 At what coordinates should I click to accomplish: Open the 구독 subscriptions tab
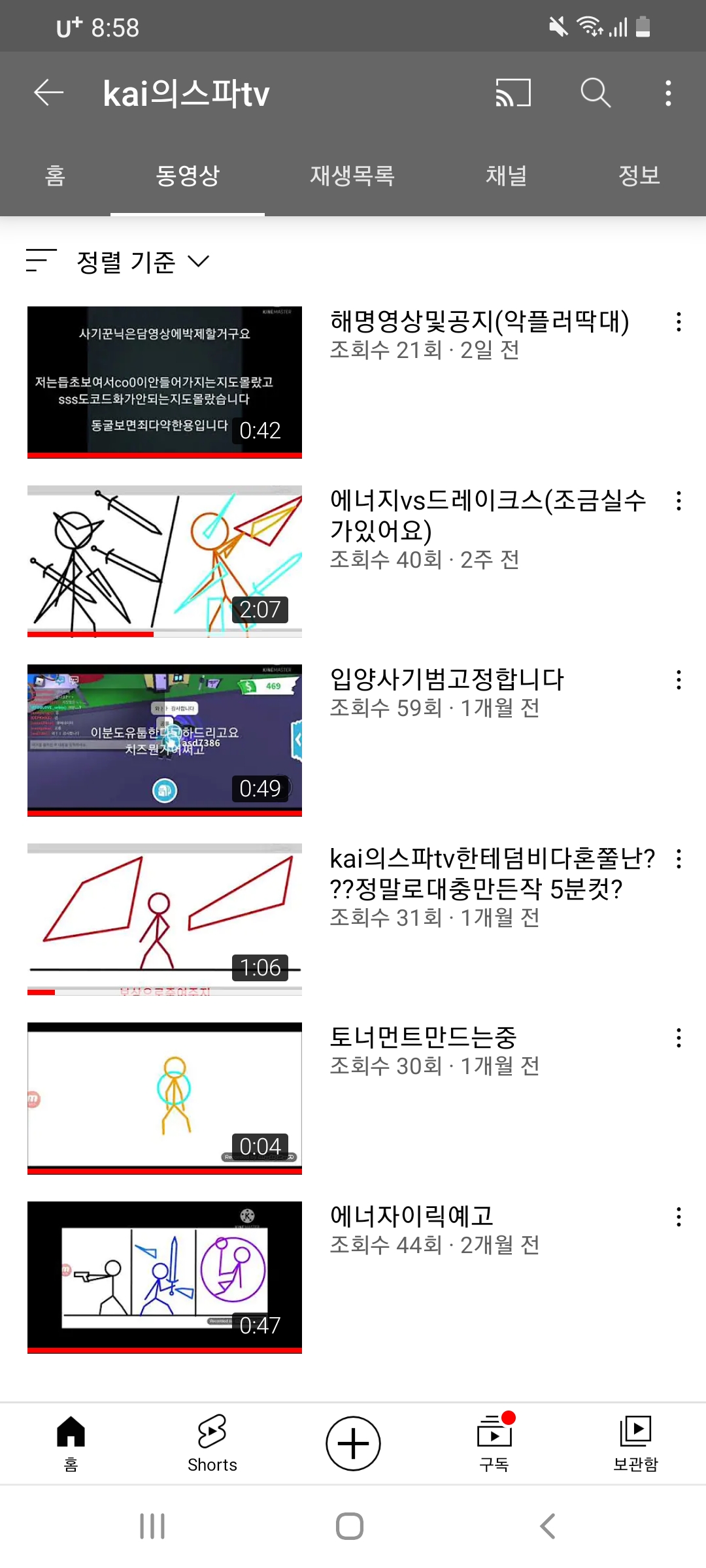coord(494,1444)
